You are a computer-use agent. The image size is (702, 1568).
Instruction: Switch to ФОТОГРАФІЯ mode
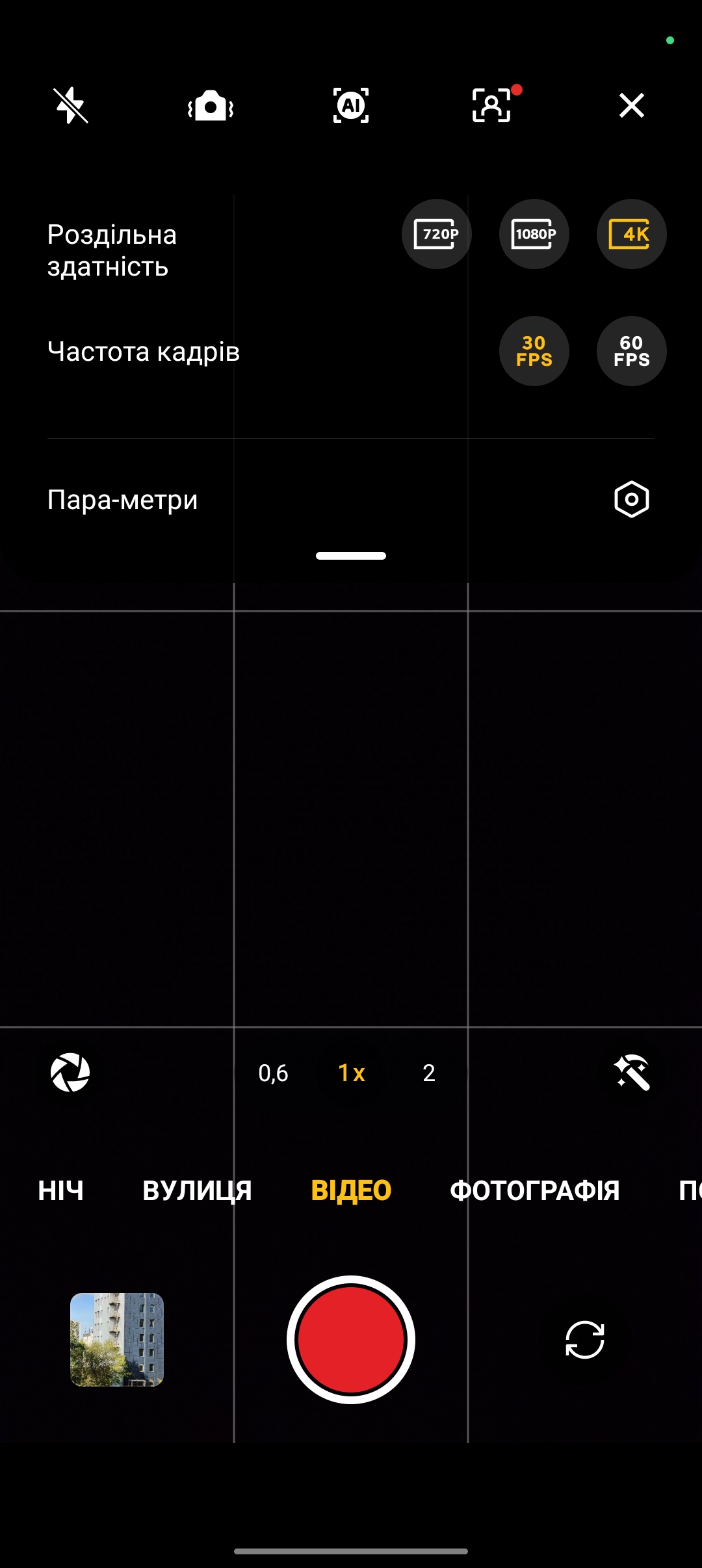[x=535, y=1190]
